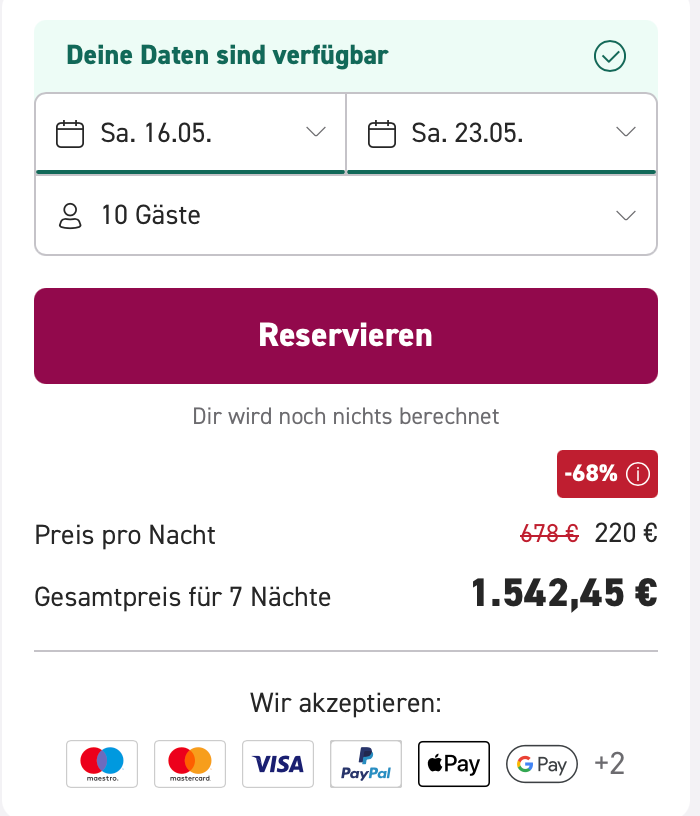
Task: Show info for the -68% discount badge
Action: 638,474
